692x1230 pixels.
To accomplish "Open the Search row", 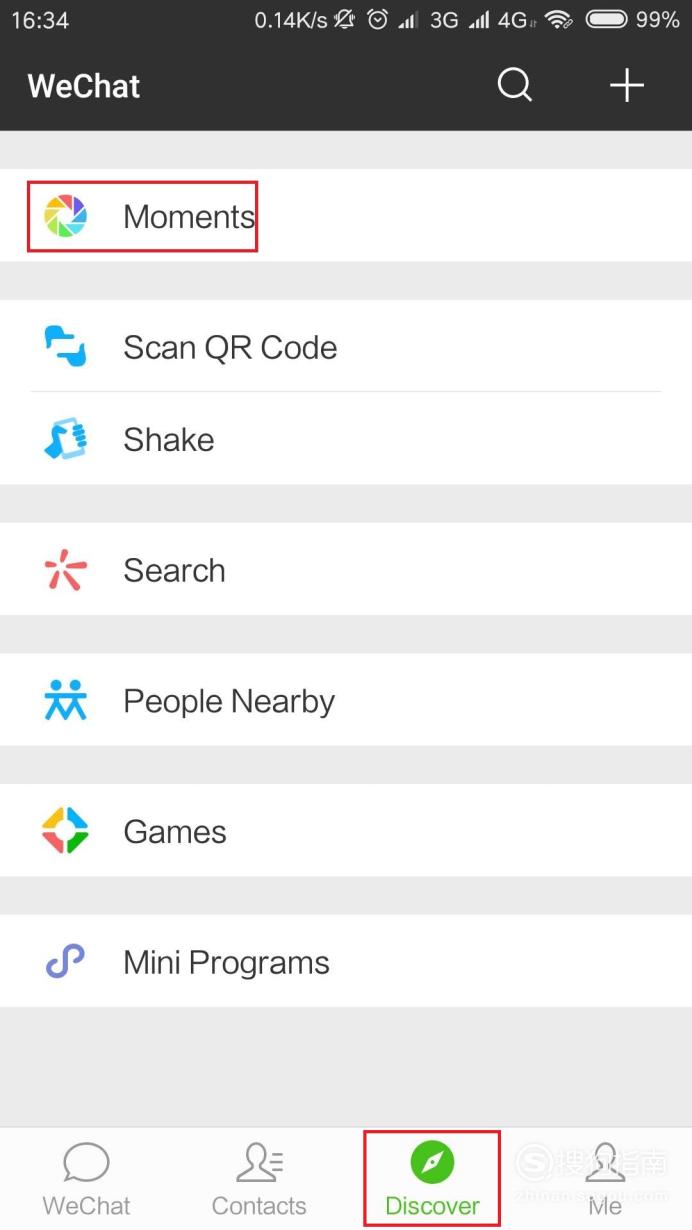I will click(x=346, y=569).
